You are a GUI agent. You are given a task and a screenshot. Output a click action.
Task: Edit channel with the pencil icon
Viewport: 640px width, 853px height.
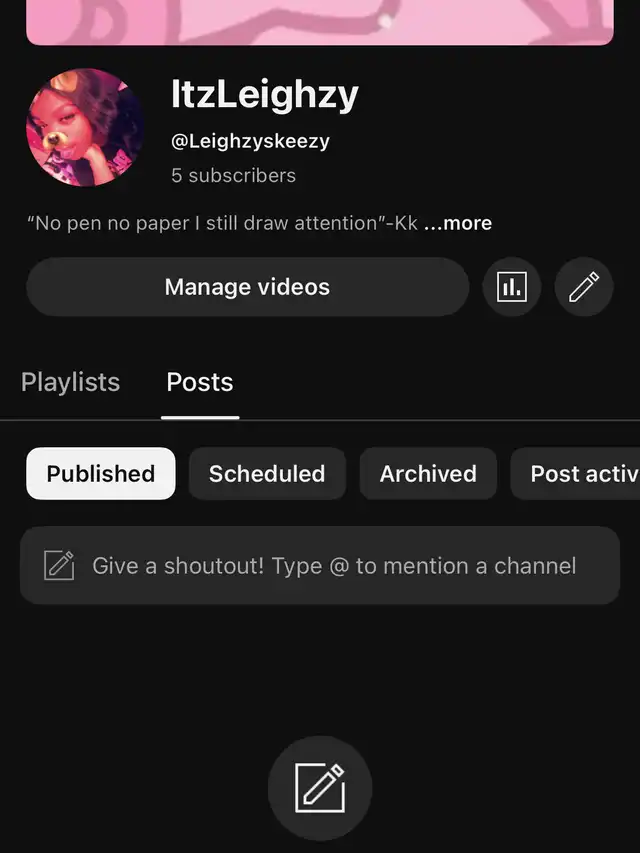pos(584,287)
